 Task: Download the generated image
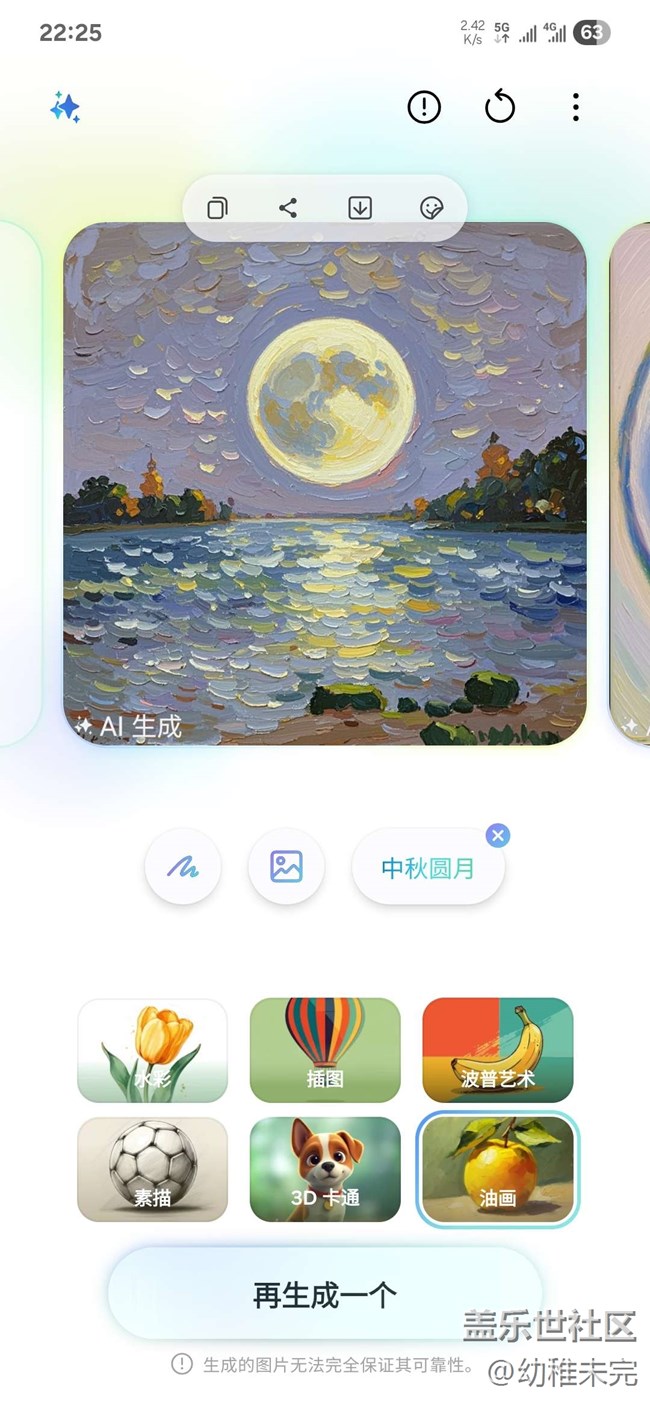[360, 208]
